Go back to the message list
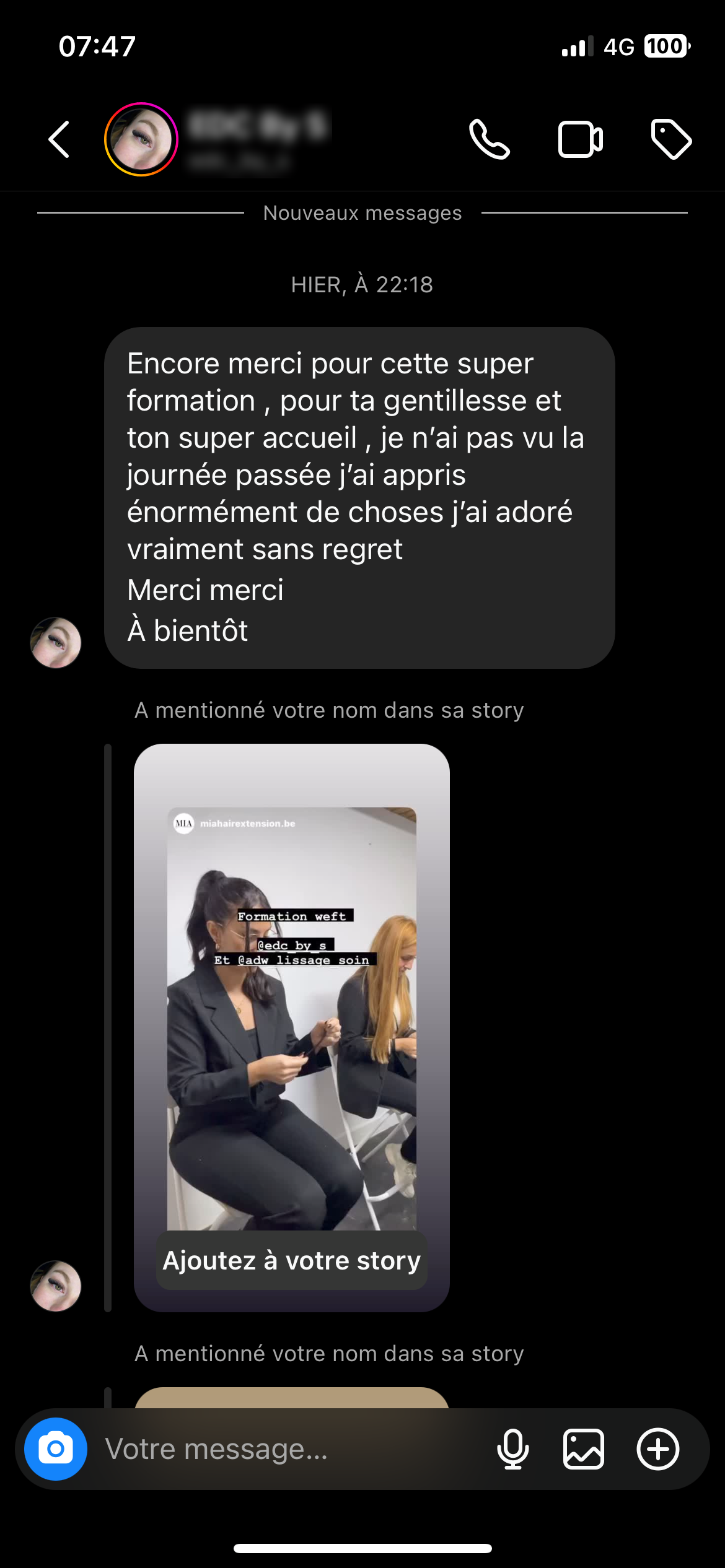 point(59,139)
